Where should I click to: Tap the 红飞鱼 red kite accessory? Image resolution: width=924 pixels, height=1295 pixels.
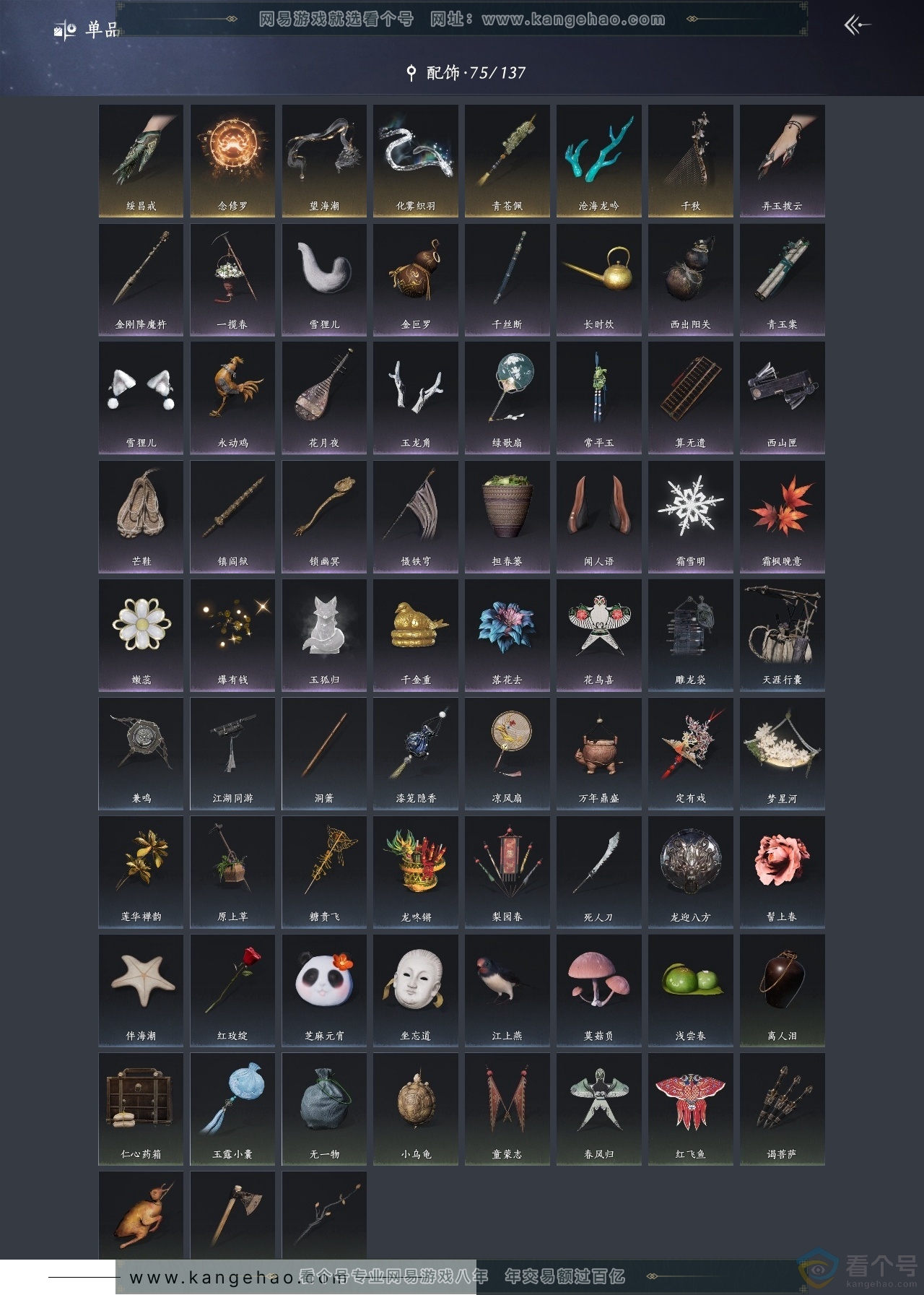click(690, 1108)
